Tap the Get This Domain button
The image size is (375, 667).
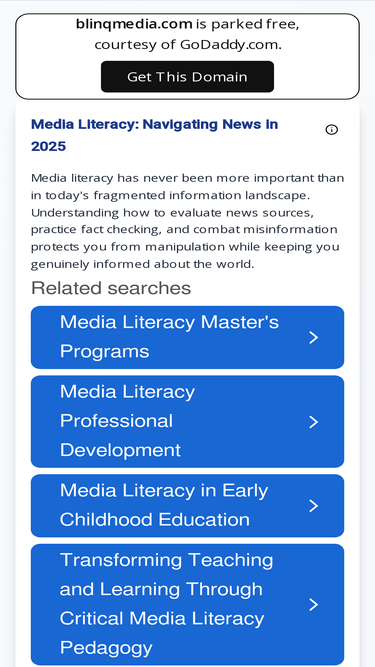187,77
